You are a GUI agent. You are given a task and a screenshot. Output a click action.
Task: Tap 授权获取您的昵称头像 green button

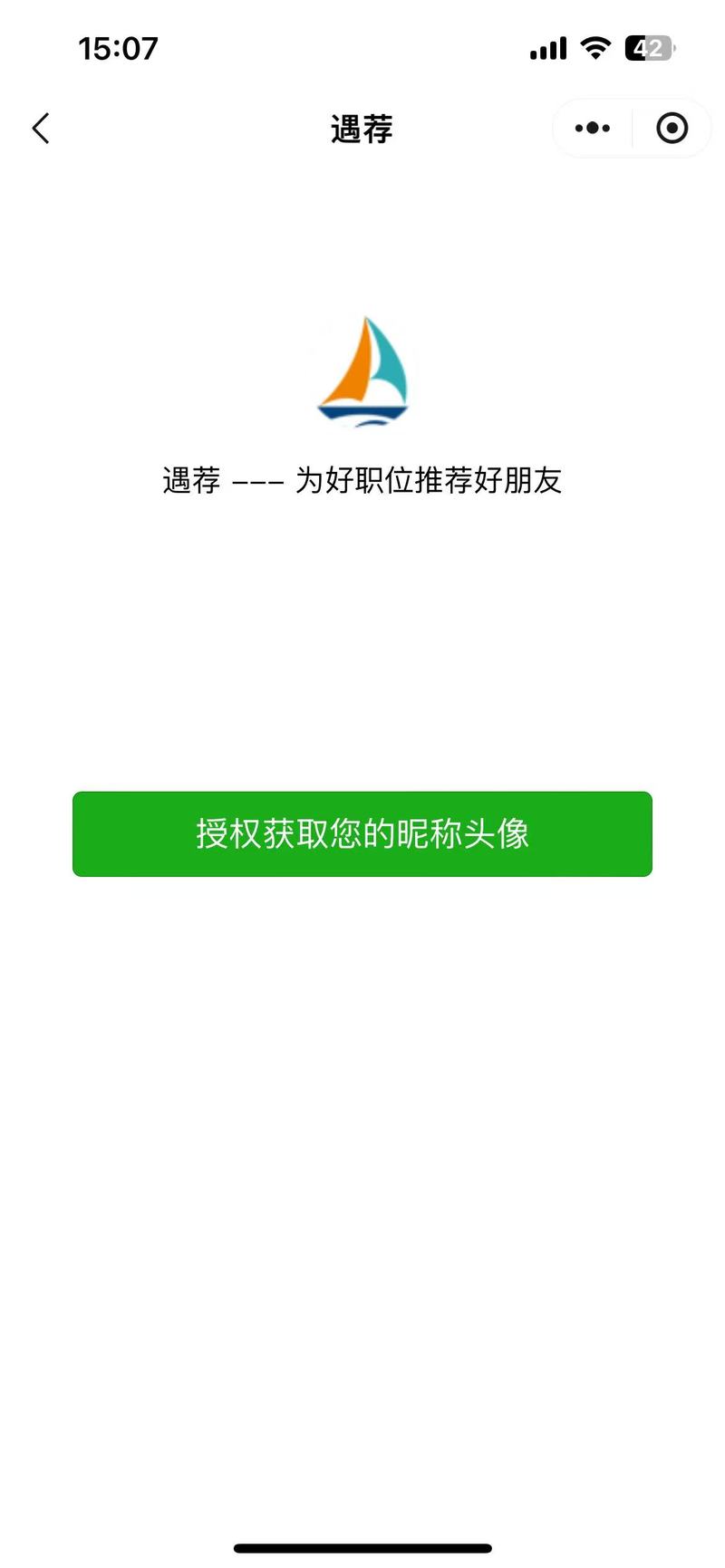(x=362, y=833)
